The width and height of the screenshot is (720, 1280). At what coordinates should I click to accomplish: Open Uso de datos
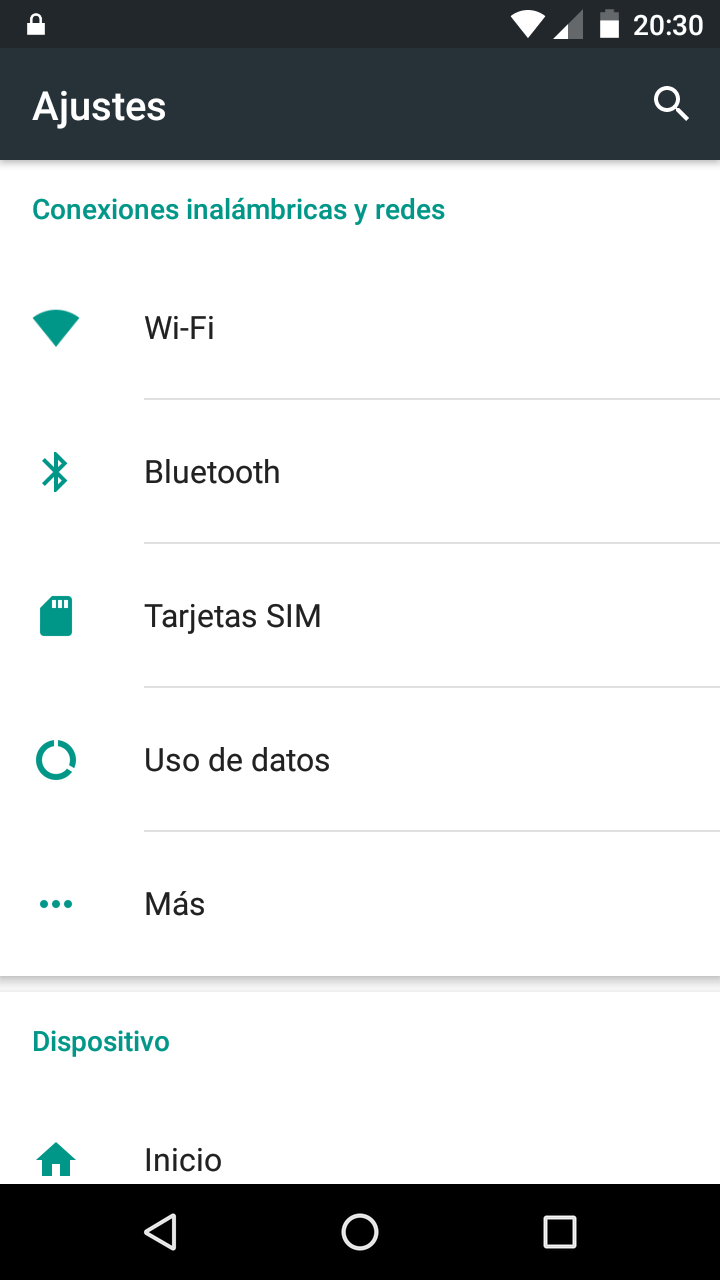point(360,760)
